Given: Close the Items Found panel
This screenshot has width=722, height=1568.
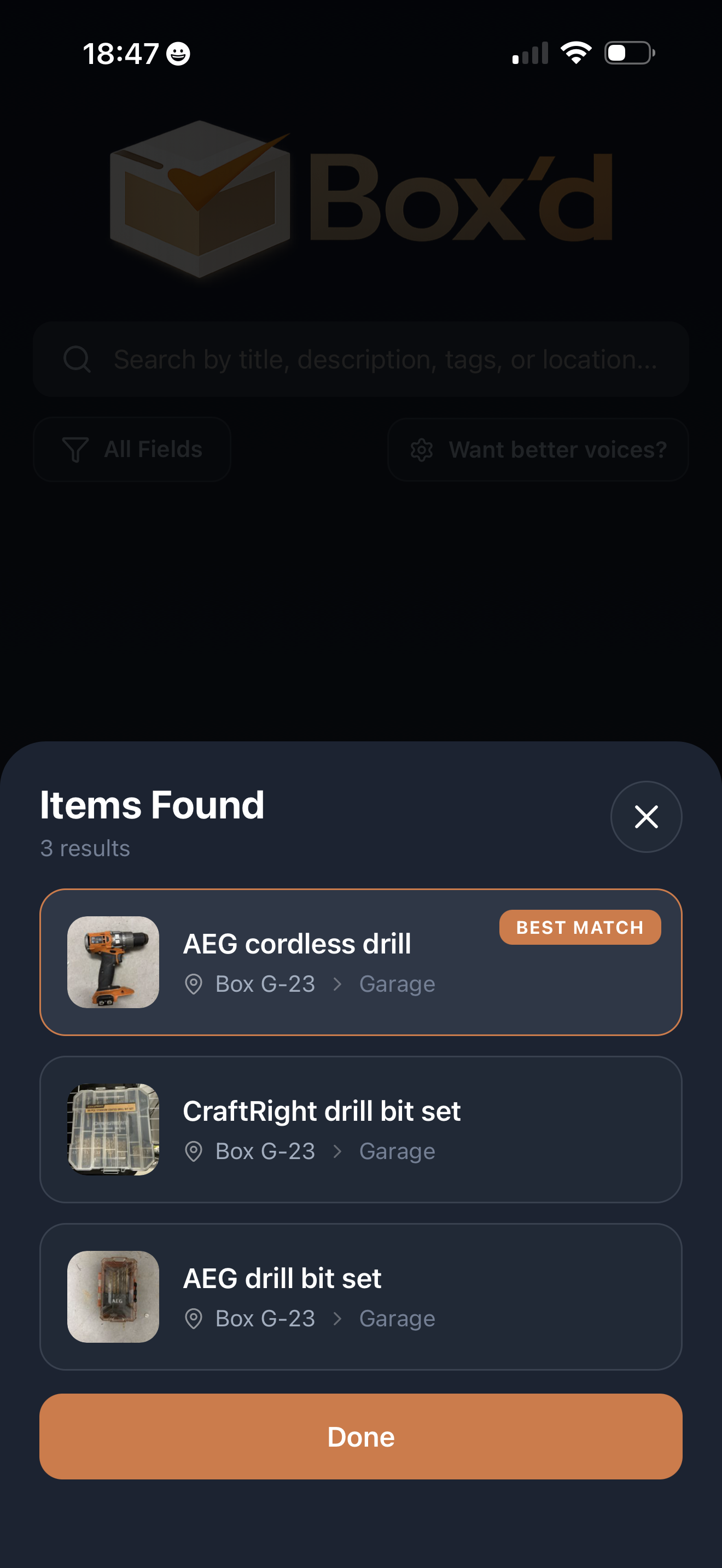Looking at the screenshot, I should coord(646,816).
